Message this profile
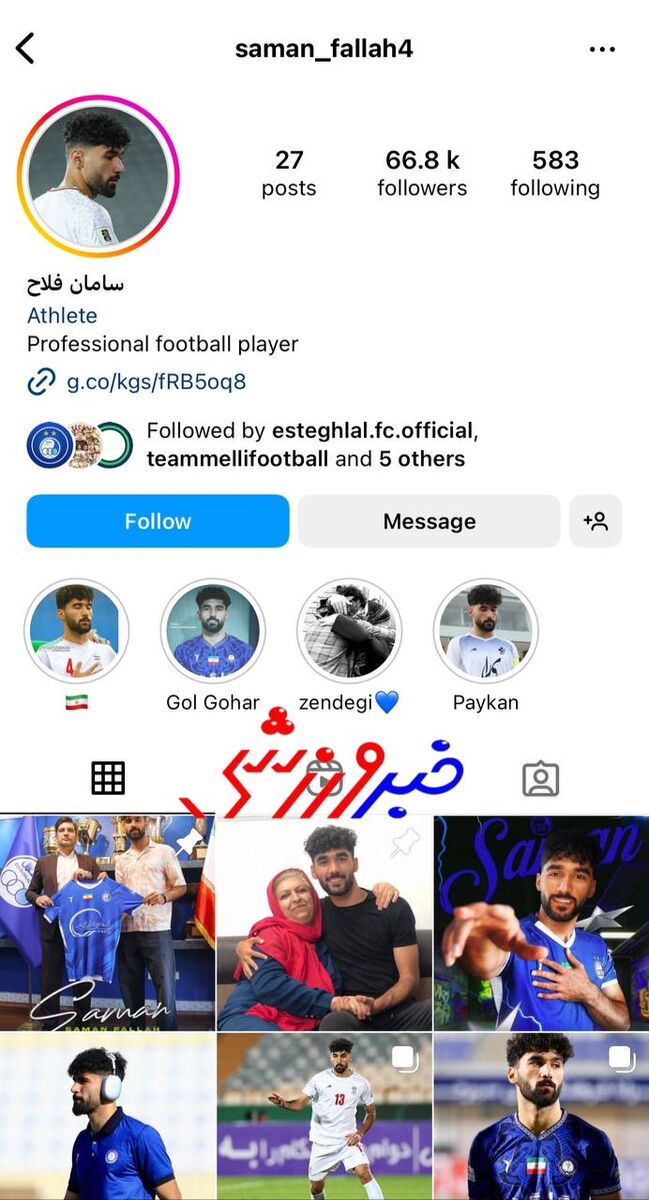Image resolution: width=649 pixels, height=1200 pixels. pyautogui.click(x=429, y=521)
